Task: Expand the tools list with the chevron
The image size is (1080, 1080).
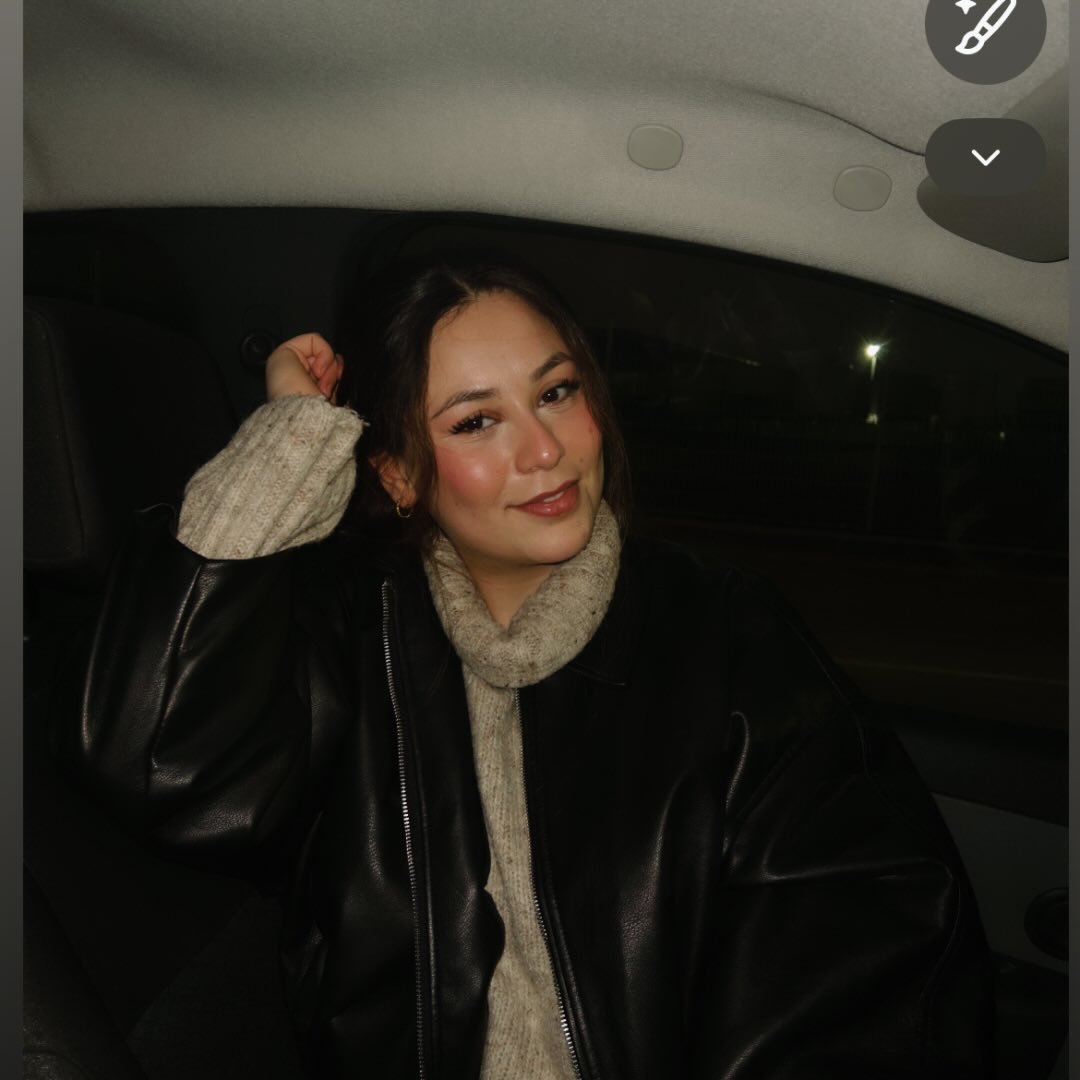Action: [985, 157]
